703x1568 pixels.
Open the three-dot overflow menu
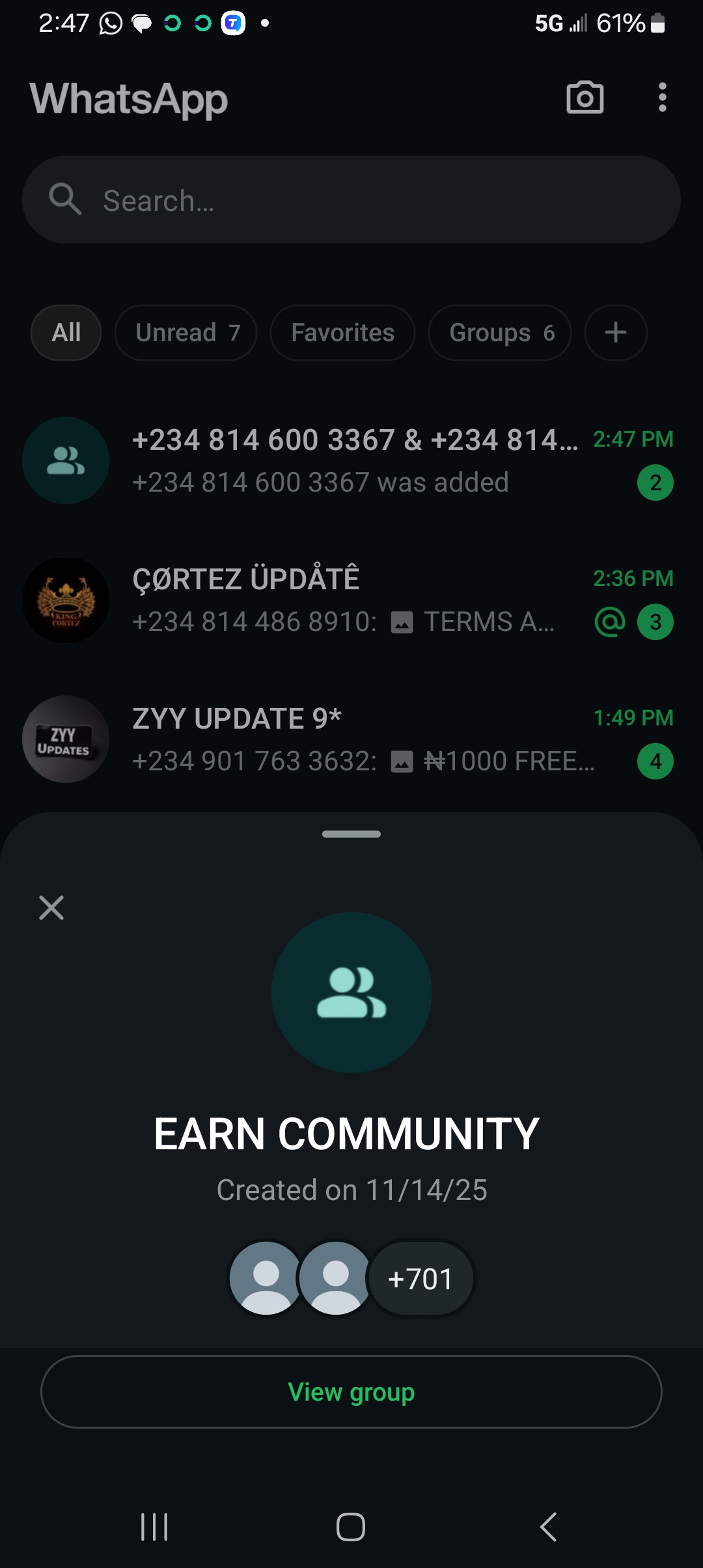[x=662, y=98]
